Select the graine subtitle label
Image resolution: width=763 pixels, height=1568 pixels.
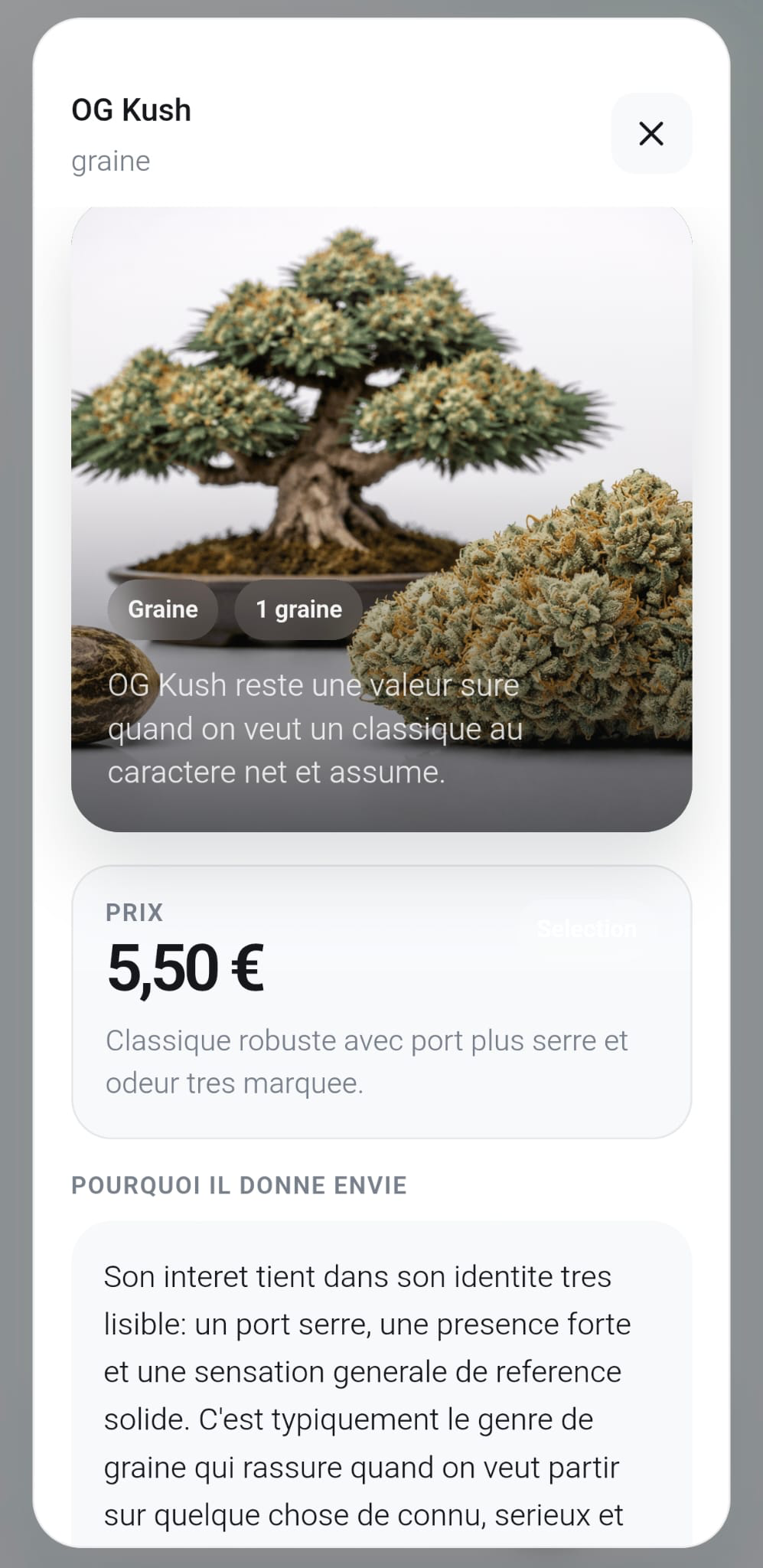tap(110, 161)
